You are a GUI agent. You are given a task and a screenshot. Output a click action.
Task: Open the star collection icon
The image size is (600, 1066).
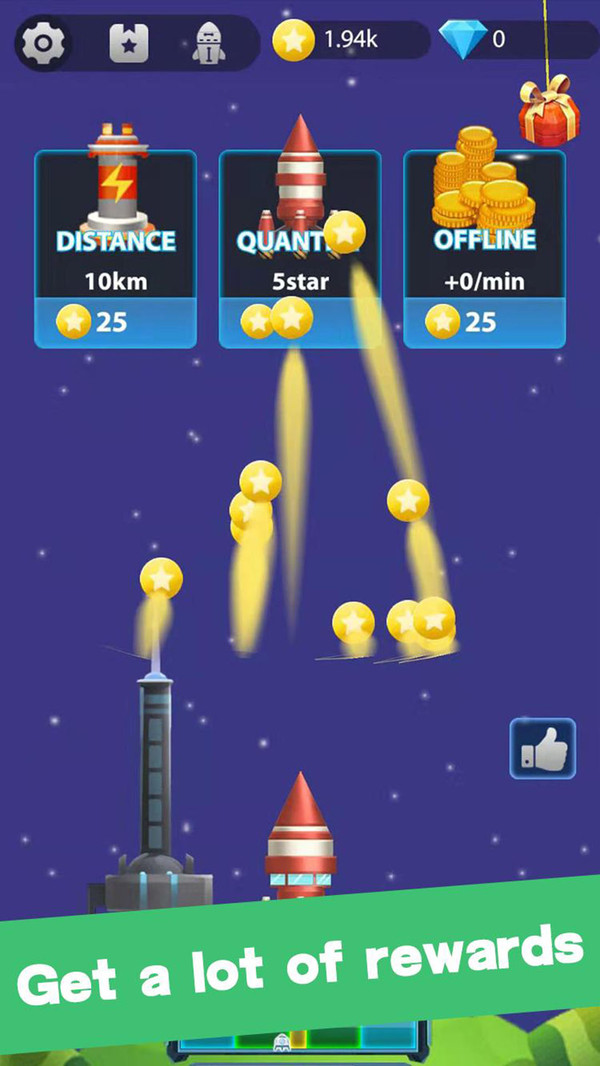point(128,43)
